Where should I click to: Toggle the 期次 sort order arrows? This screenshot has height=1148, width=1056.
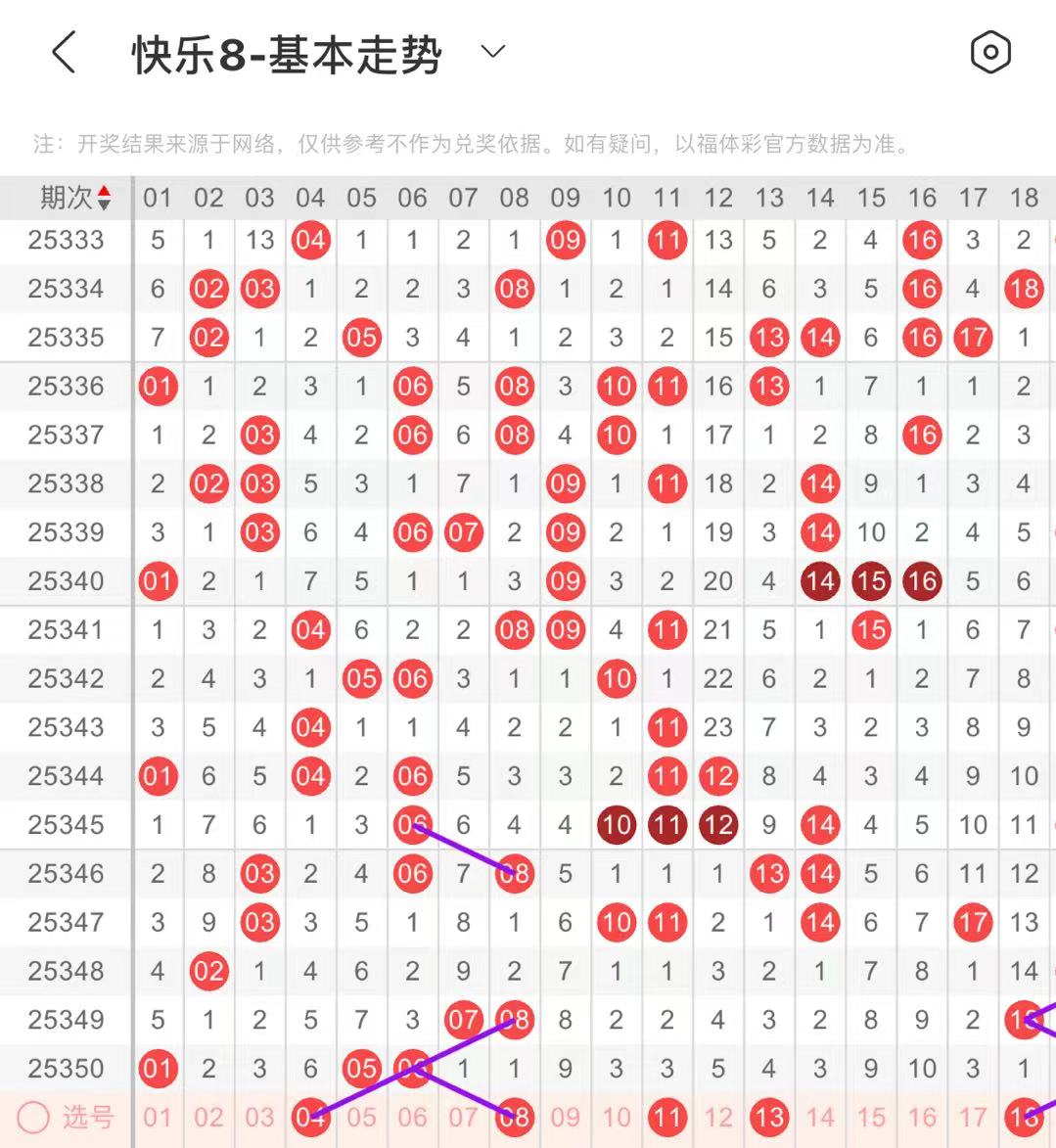(x=104, y=198)
